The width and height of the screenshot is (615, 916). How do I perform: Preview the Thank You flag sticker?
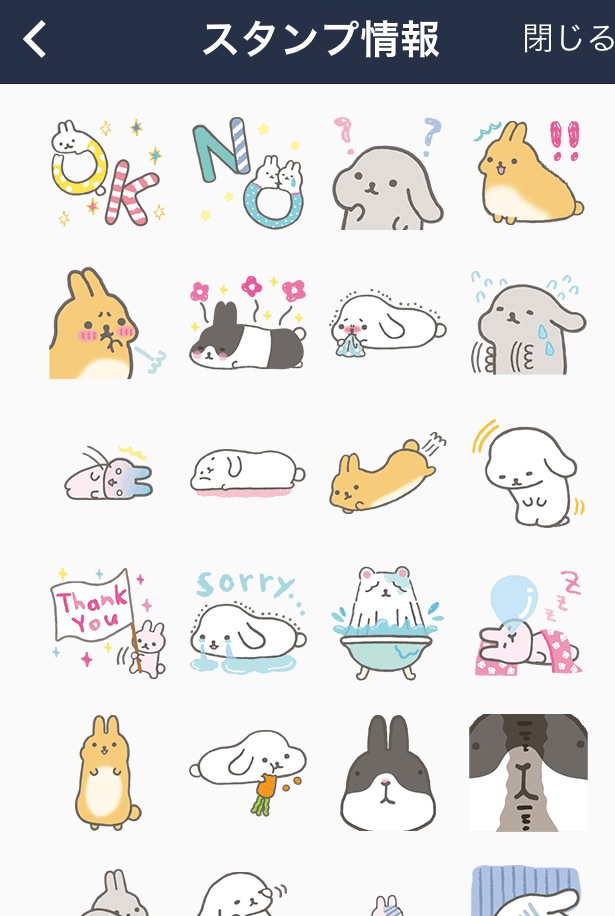[x=108, y=622]
